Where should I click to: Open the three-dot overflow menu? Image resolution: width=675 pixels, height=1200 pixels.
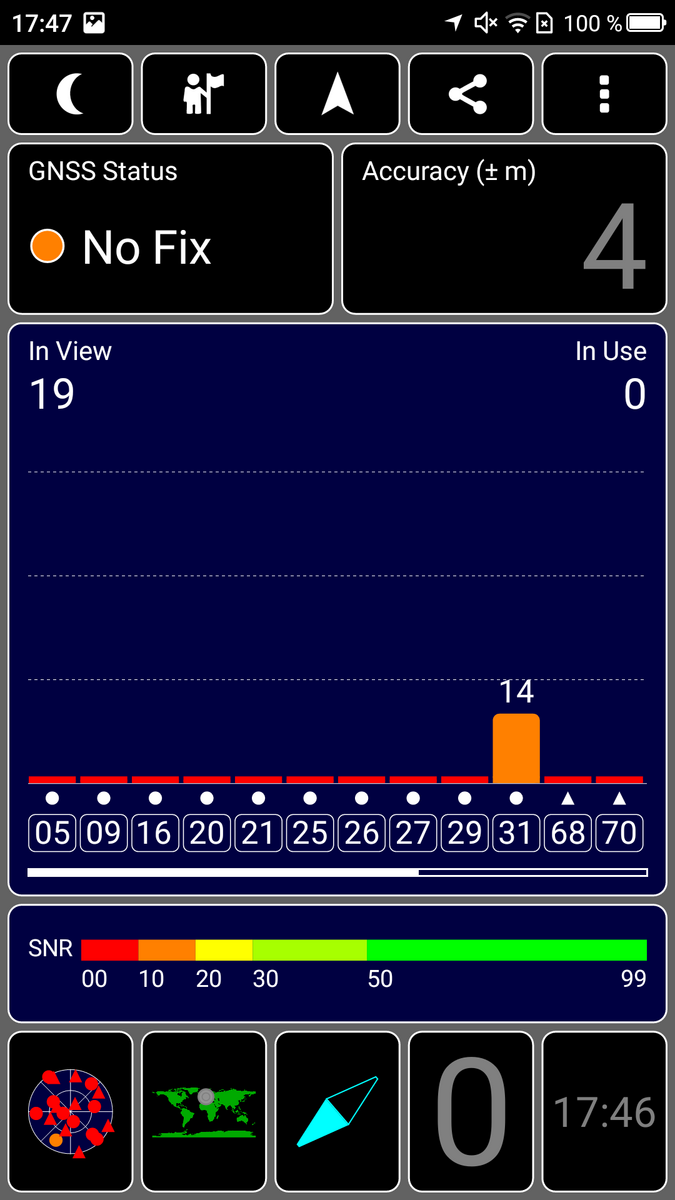[604, 94]
